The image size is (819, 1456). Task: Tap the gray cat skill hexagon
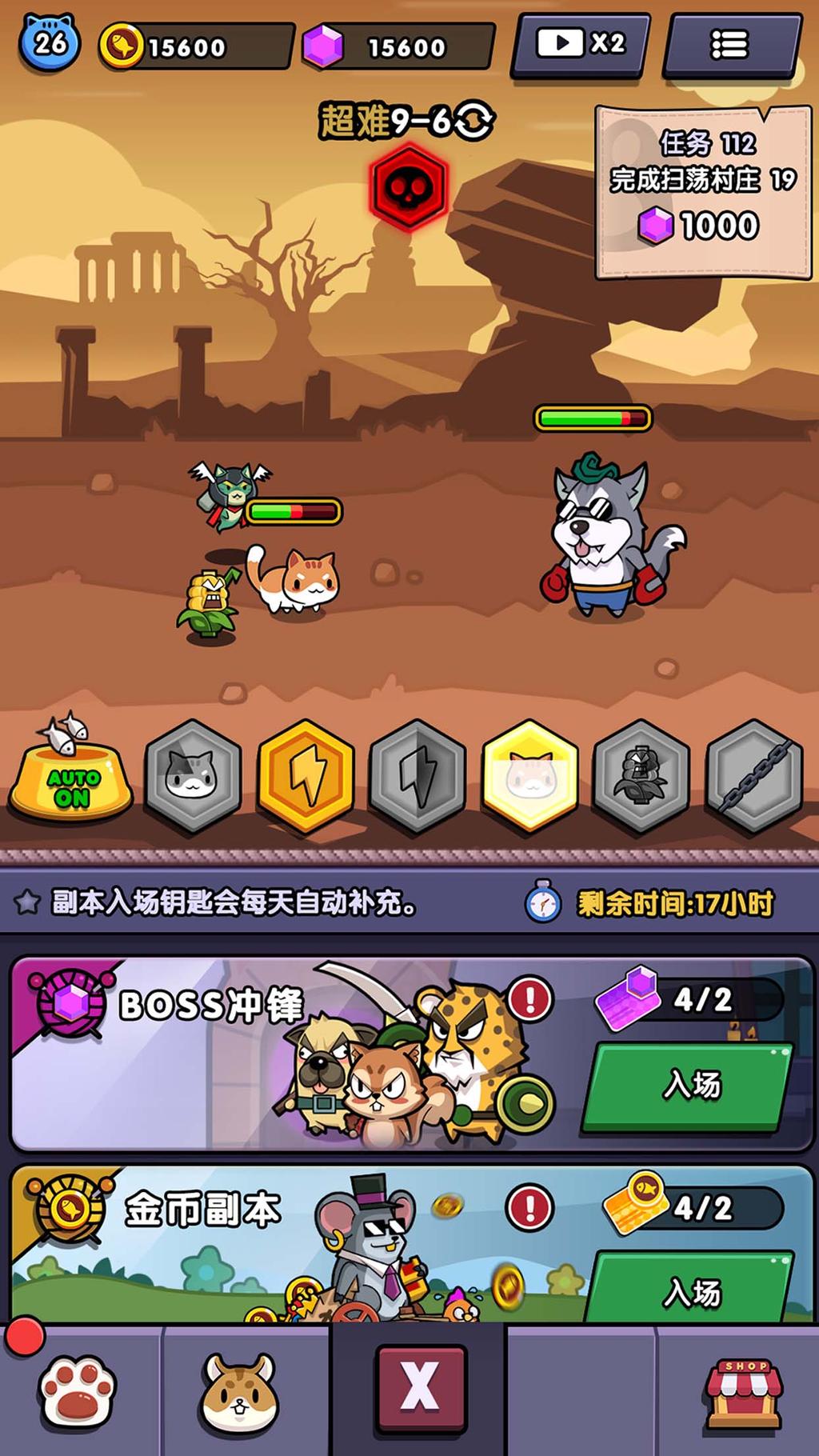193,775
